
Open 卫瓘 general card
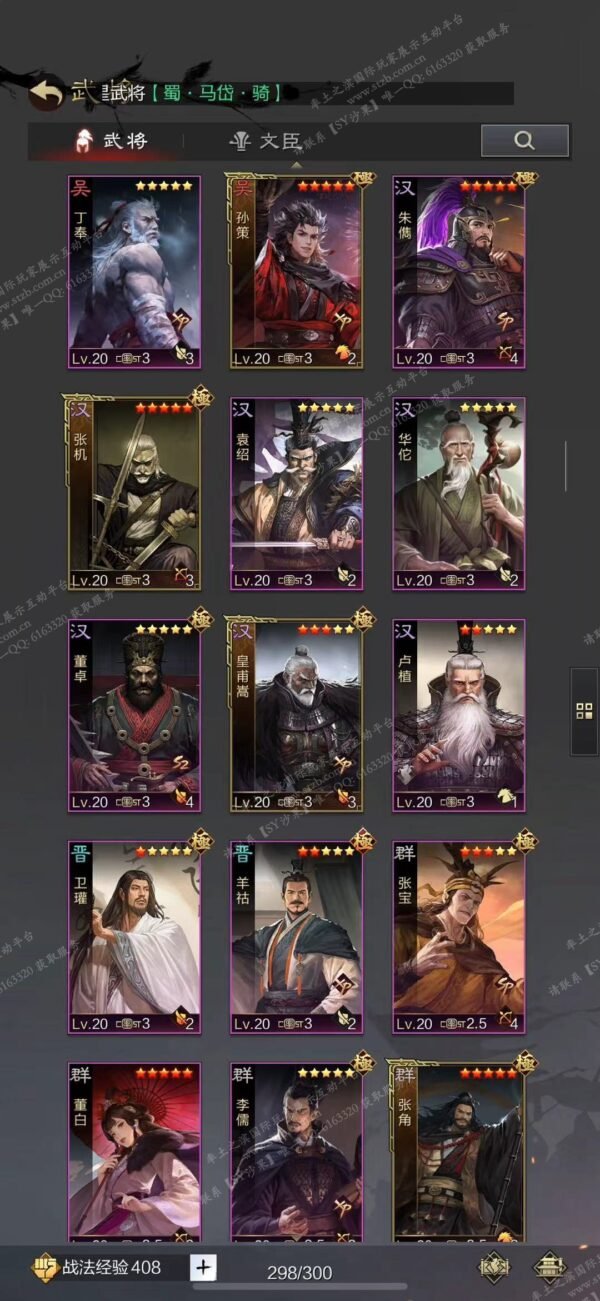tap(134, 937)
